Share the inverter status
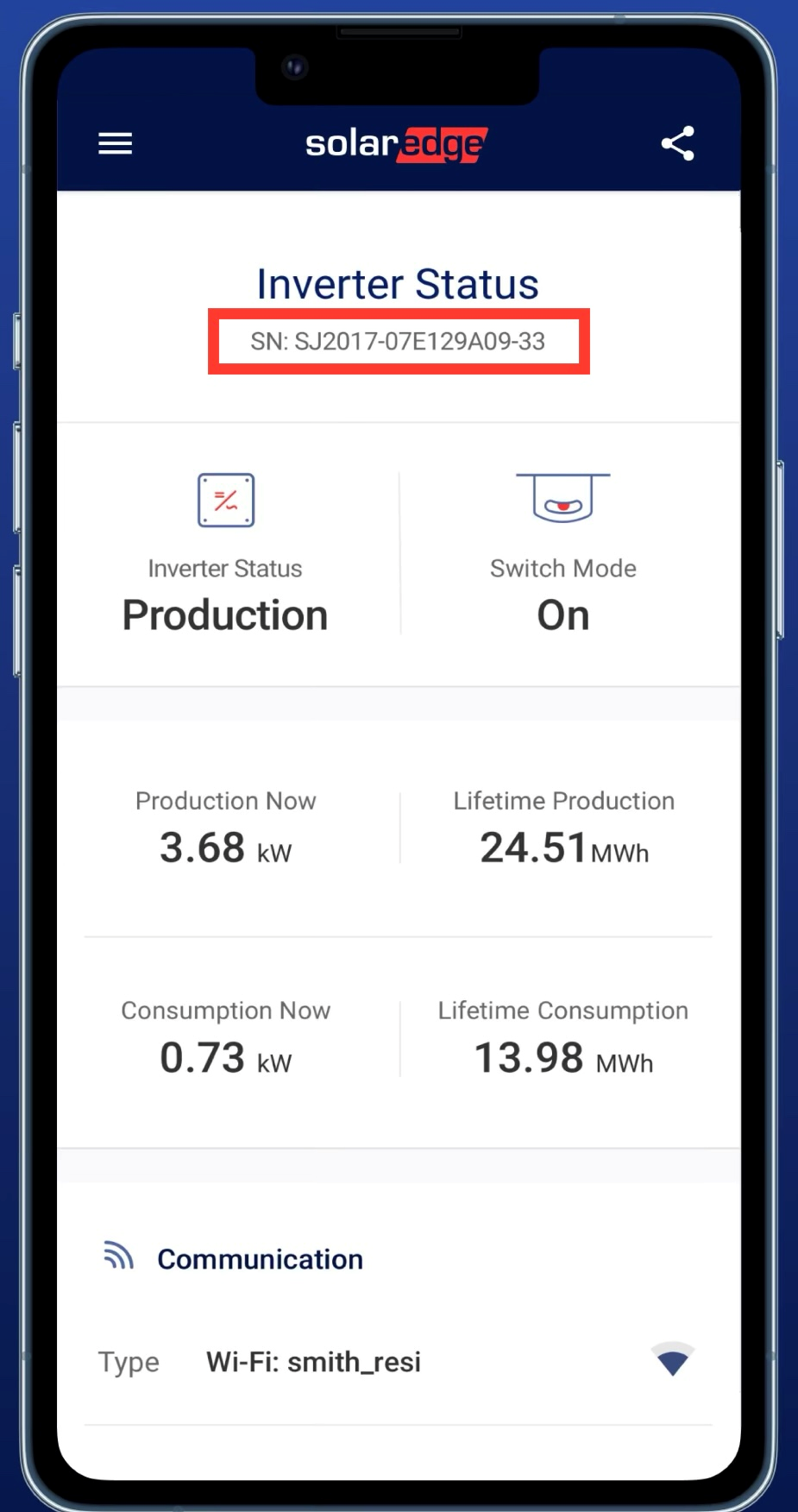The width and height of the screenshot is (798, 1512). click(677, 143)
